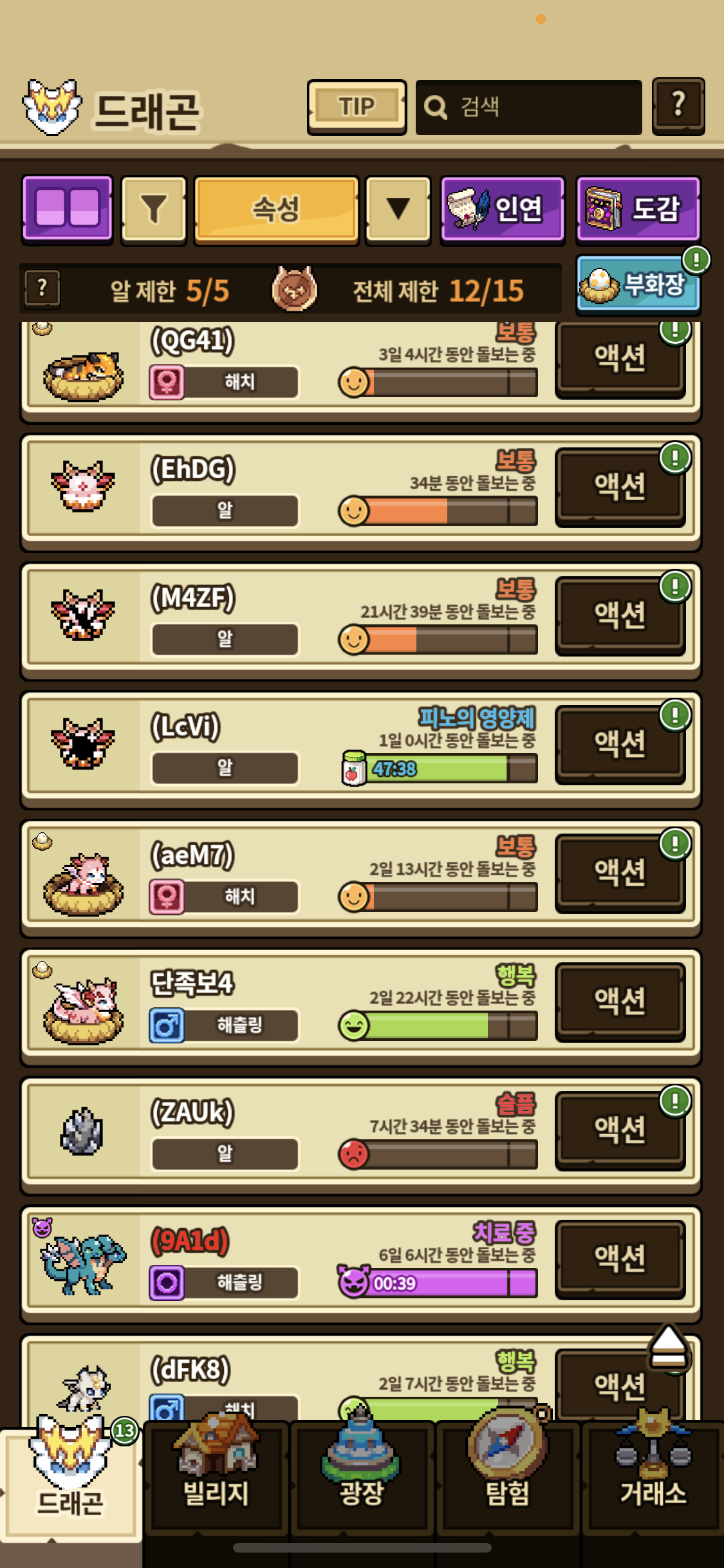Open the 도감 collection book
This screenshot has width=724, height=1568.
click(x=638, y=210)
